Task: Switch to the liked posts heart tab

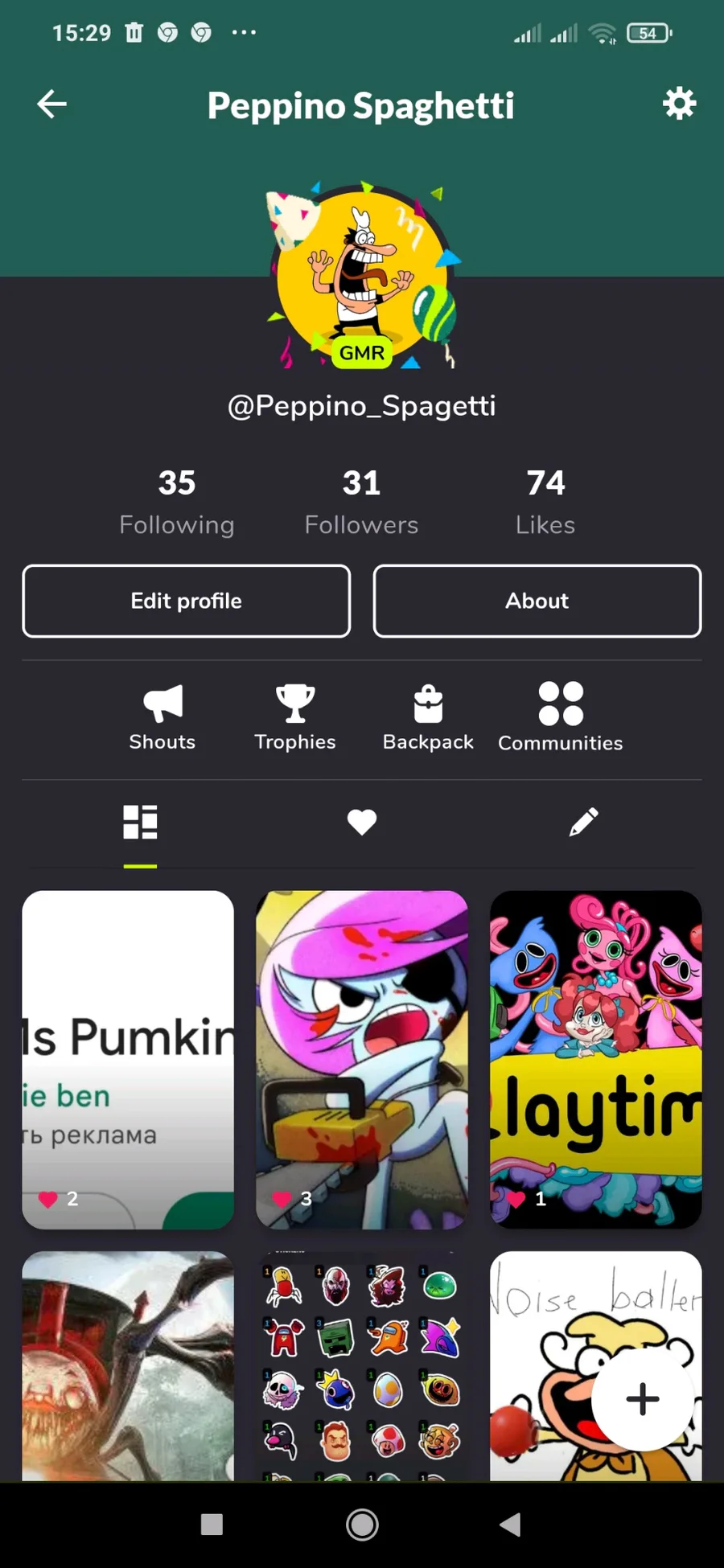Action: pyautogui.click(x=361, y=823)
